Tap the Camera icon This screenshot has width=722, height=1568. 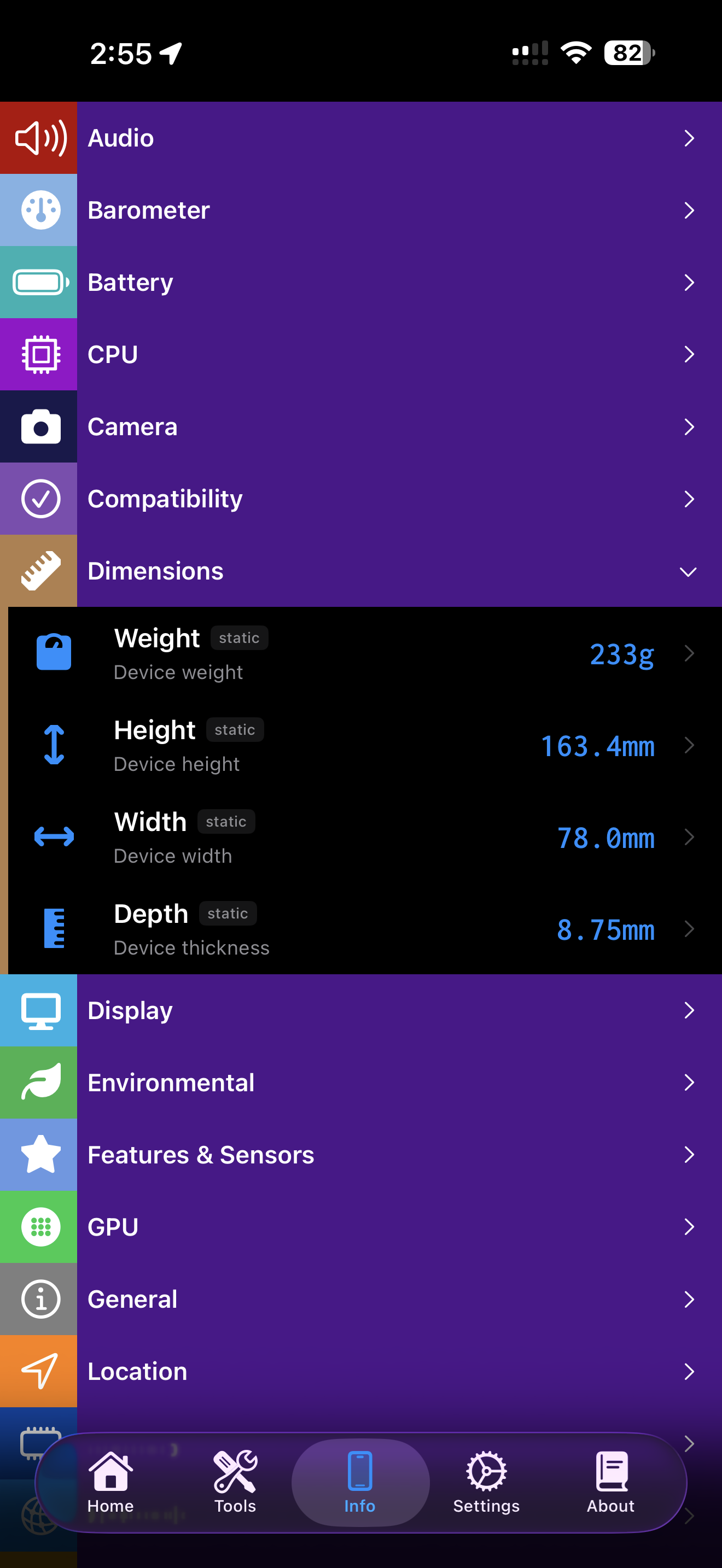click(39, 426)
